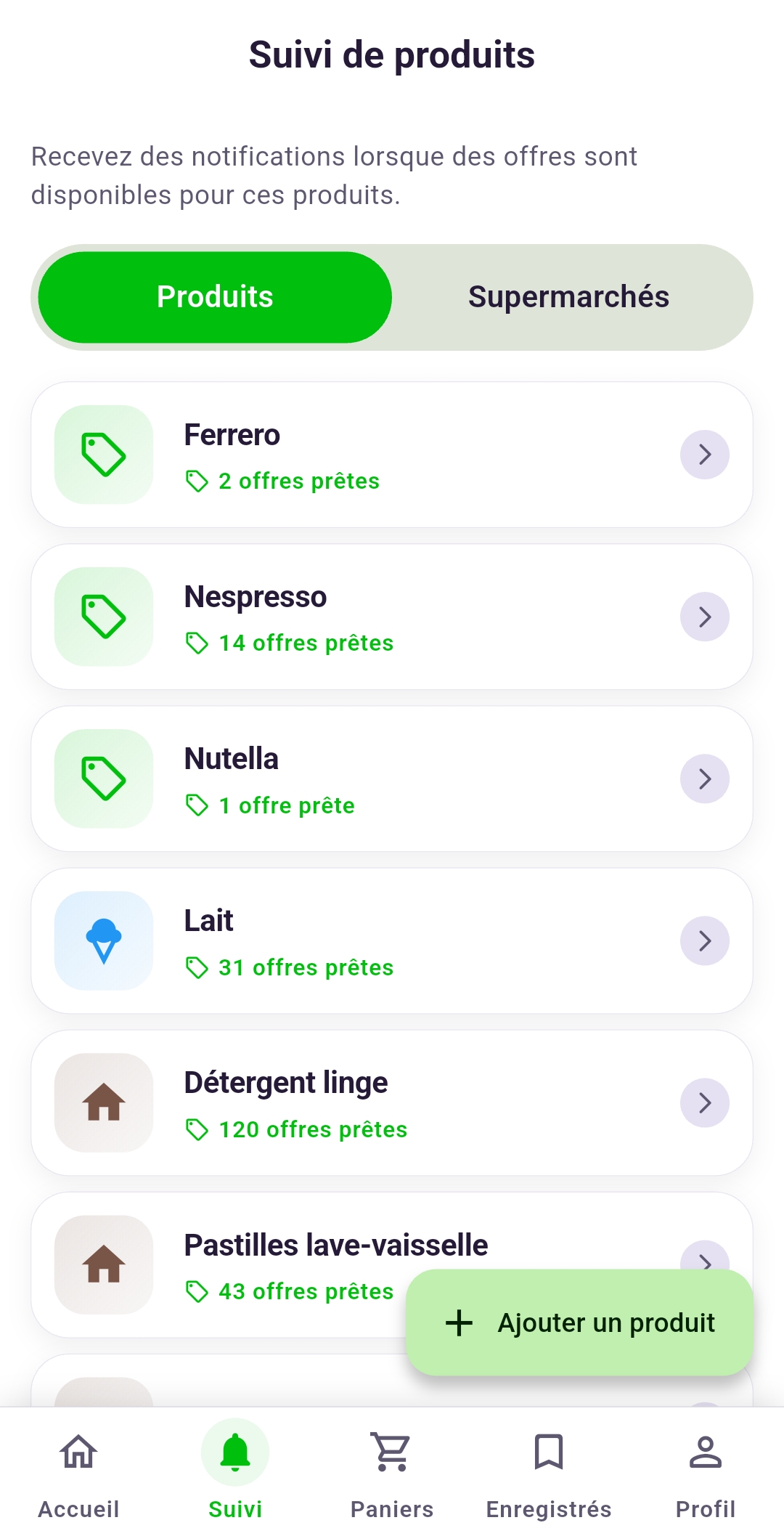
Task: Expand the Détergent linge chevron
Action: pos(704,1102)
